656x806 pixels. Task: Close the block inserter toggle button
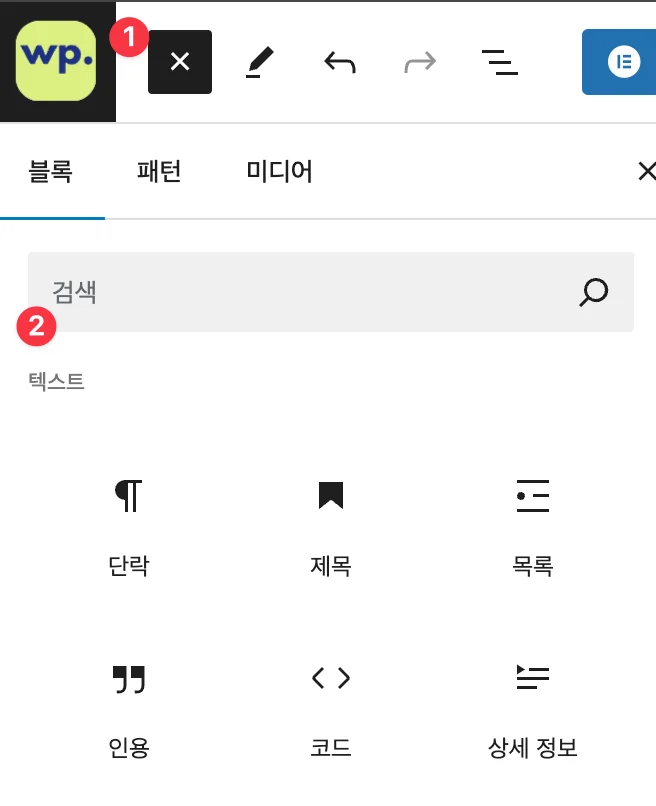180,62
